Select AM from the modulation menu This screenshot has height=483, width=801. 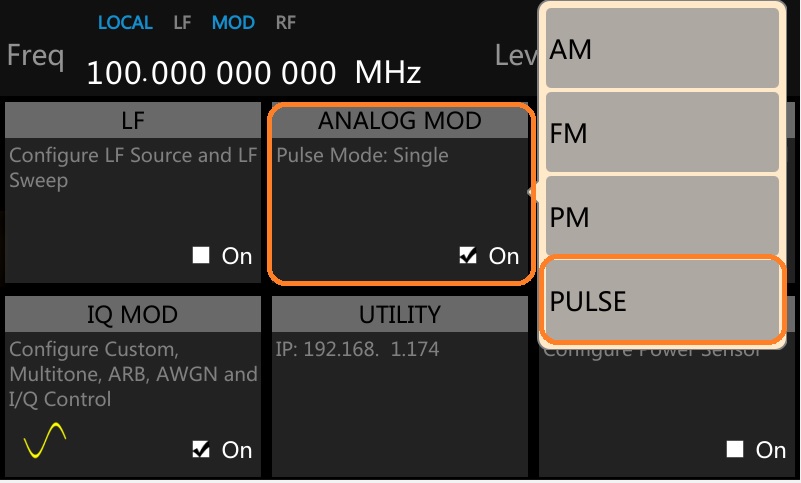[660, 48]
